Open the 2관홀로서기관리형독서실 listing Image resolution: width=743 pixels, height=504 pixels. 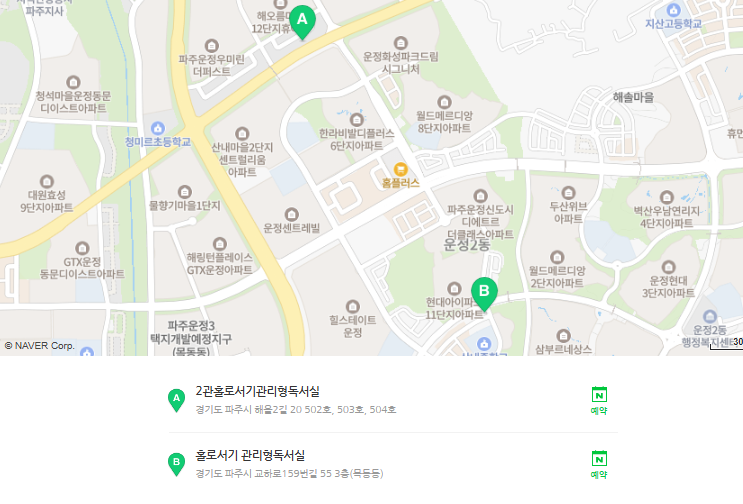point(257,390)
